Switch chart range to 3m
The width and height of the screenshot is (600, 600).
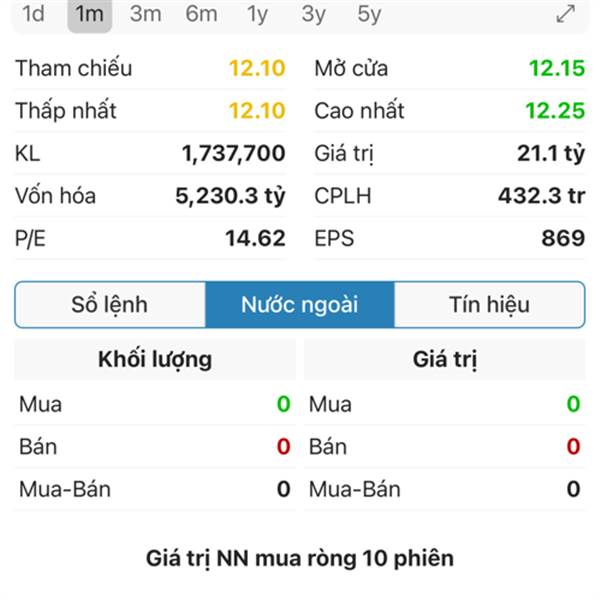[x=146, y=14]
